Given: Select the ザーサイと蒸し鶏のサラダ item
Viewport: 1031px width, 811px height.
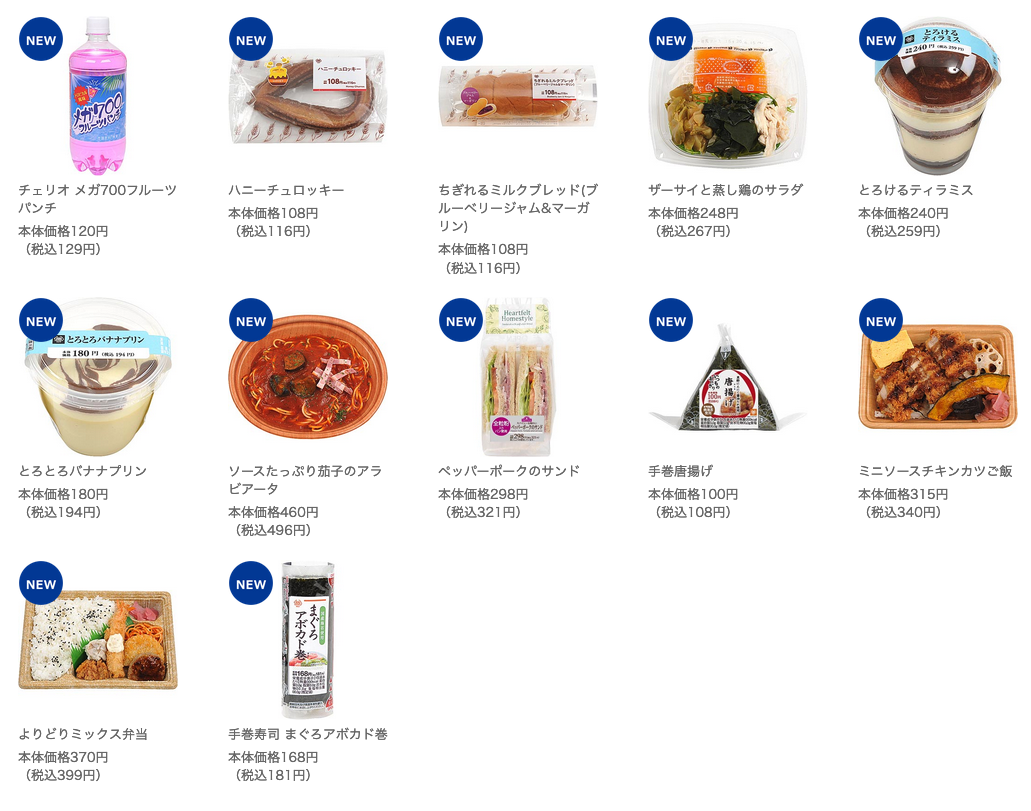Looking at the screenshot, I should click(x=728, y=96).
